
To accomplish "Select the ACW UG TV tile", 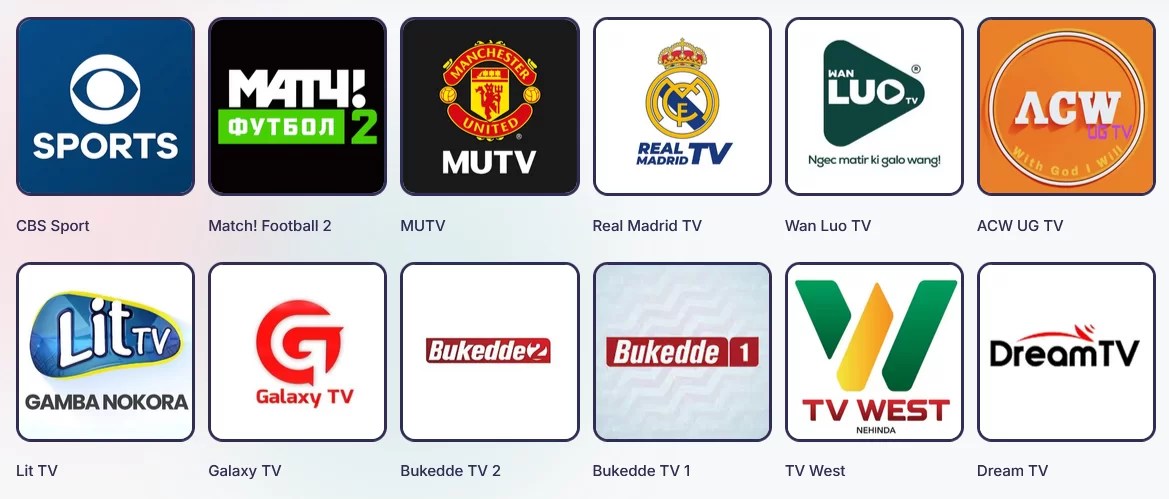I will 1066,107.
